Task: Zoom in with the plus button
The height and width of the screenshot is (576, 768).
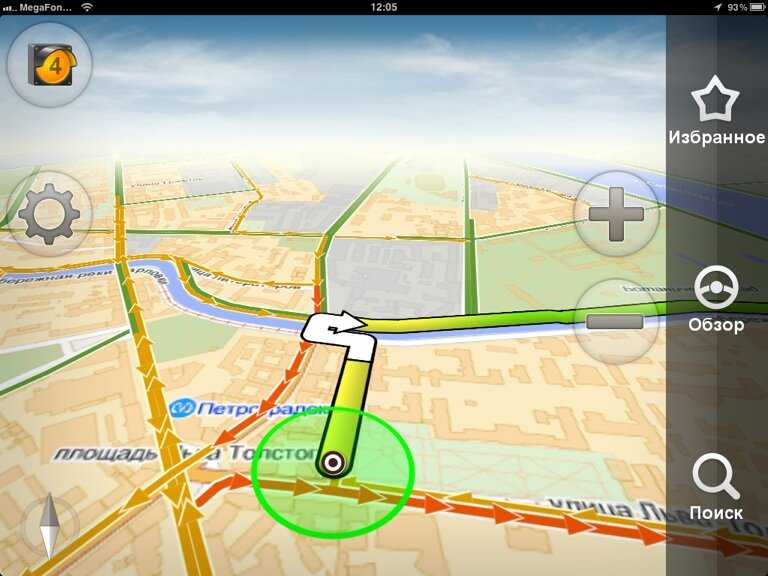Action: 615,214
